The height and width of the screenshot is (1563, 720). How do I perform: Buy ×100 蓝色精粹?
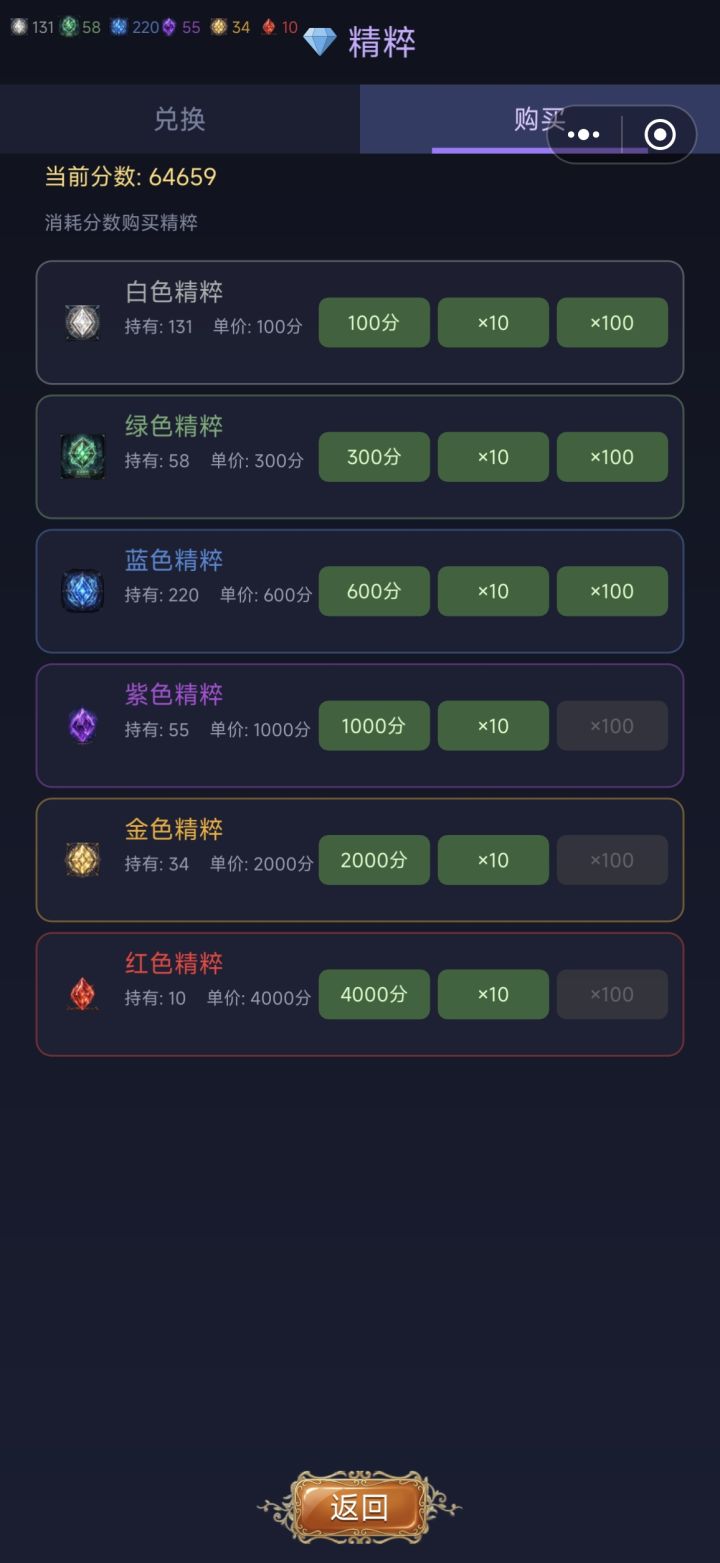pos(612,591)
